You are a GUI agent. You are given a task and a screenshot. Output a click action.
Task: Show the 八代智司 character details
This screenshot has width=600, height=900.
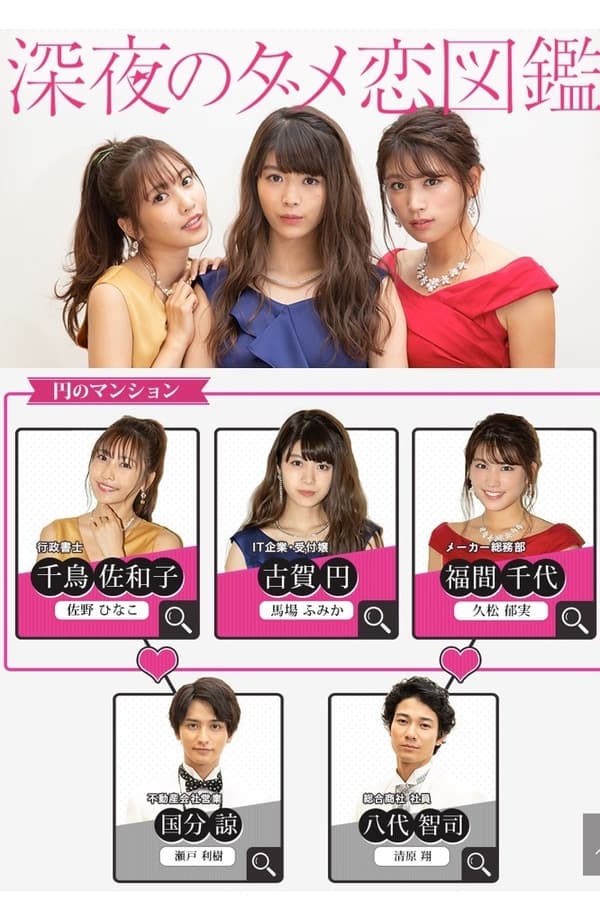[x=478, y=863]
